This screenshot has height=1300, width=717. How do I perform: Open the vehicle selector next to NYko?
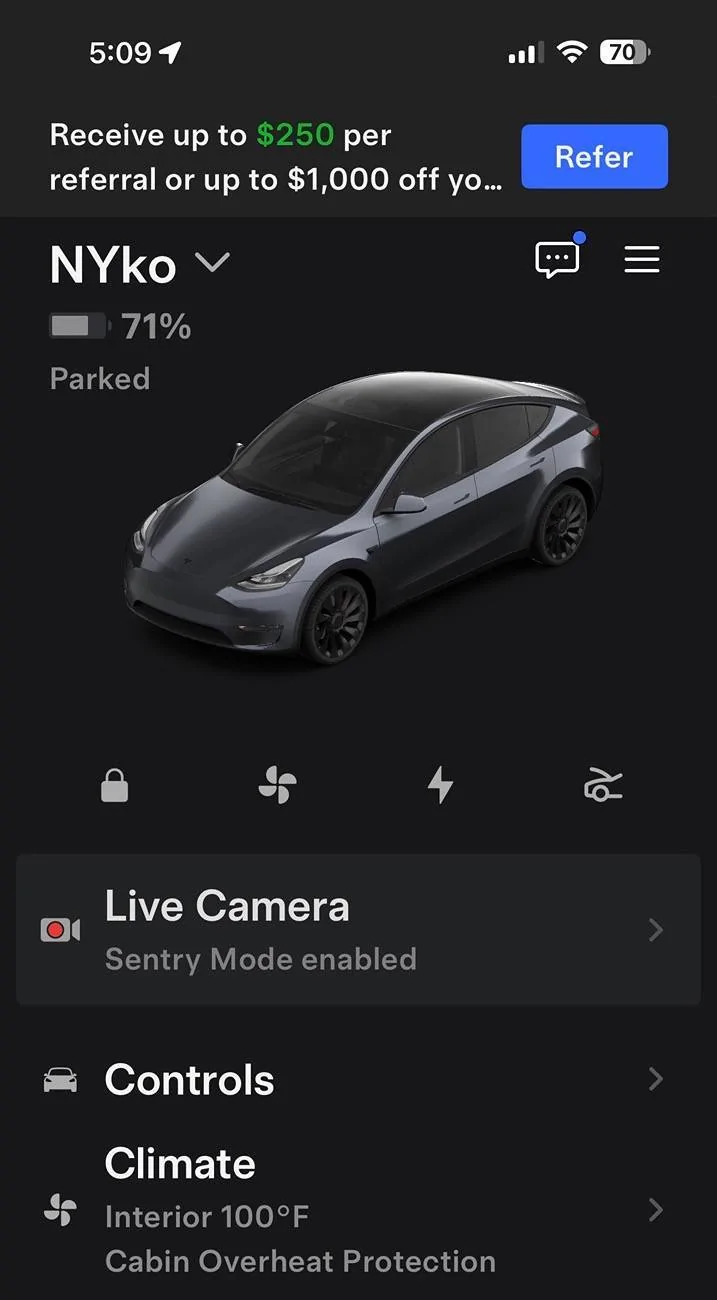pyautogui.click(x=212, y=263)
